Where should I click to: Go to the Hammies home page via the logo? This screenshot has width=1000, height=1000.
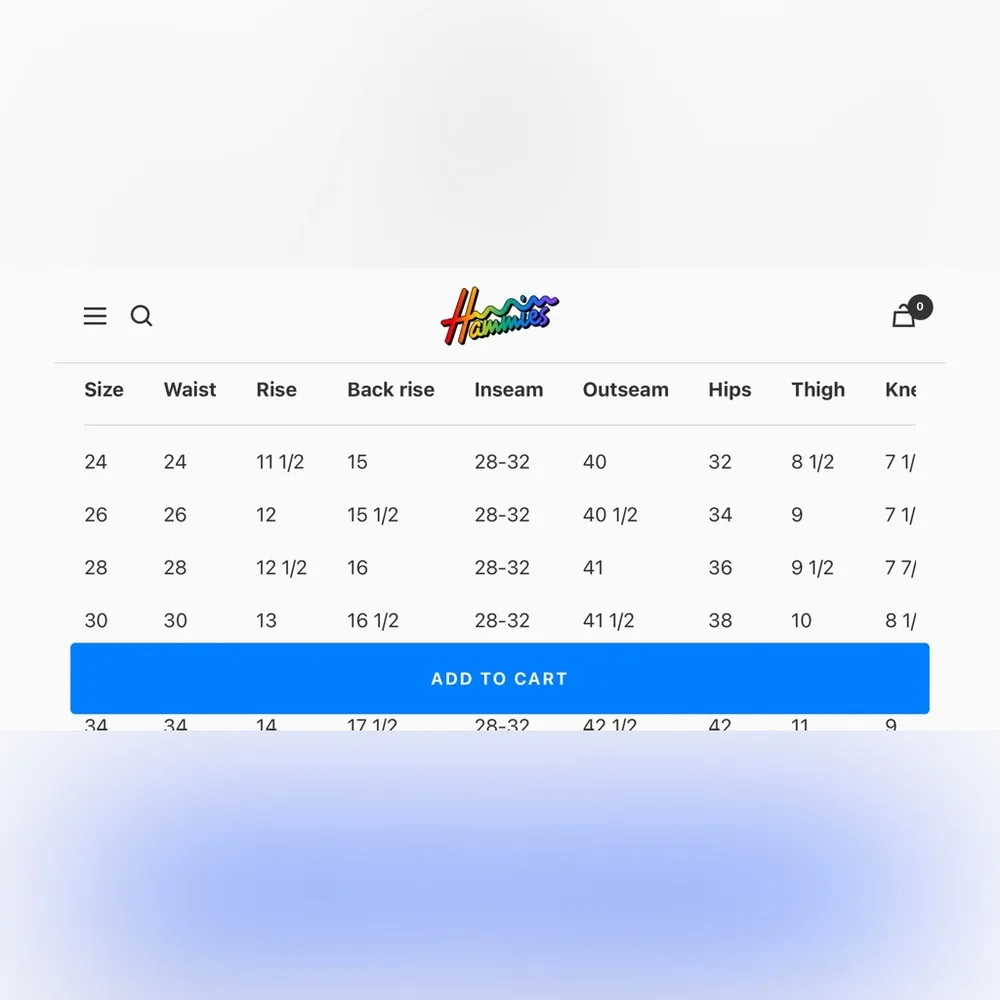499,316
